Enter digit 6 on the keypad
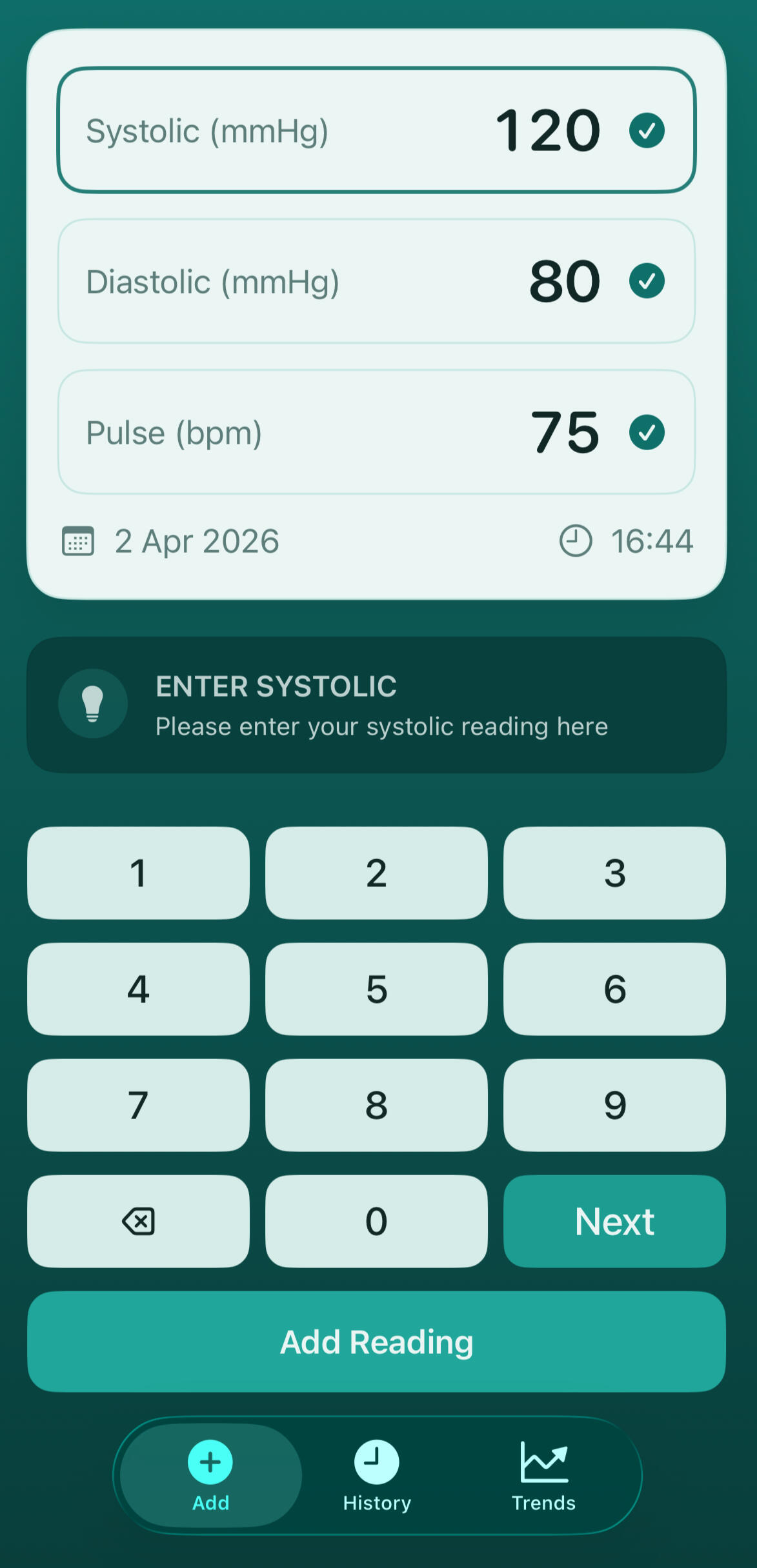 coord(614,989)
